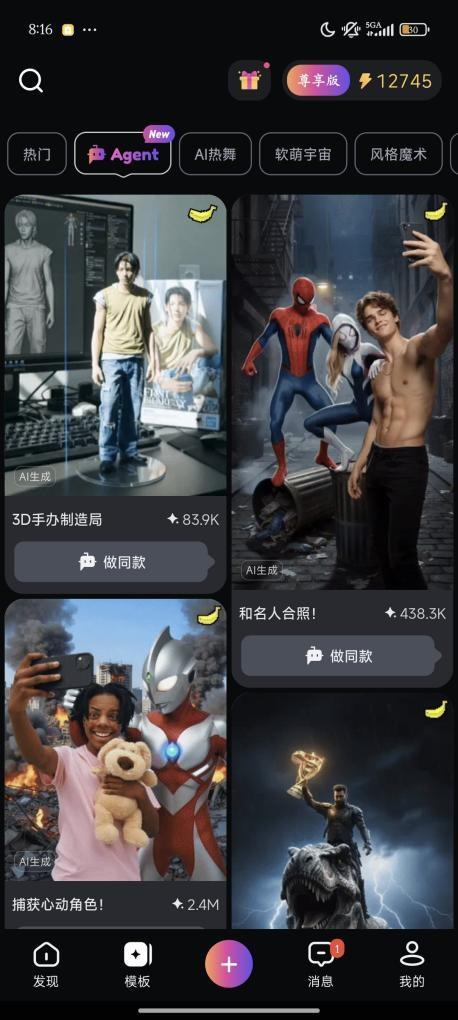This screenshot has height=1020, width=458.
Task: Switch to the 风格魔术 tab
Action: pos(399,154)
